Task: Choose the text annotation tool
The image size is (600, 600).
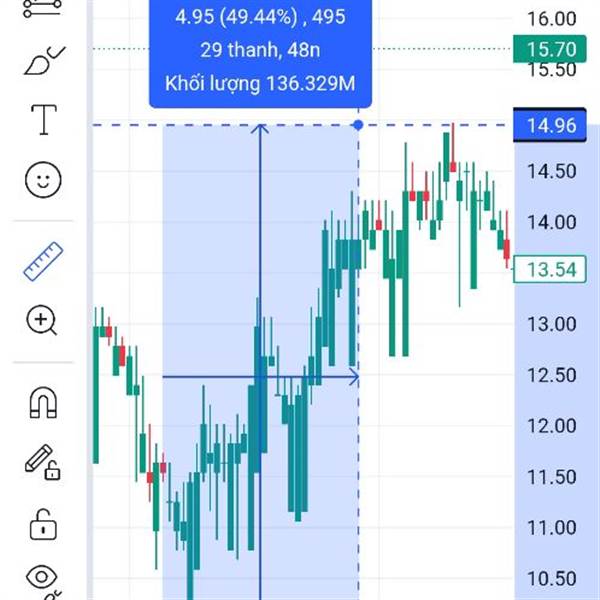Action: point(44,120)
